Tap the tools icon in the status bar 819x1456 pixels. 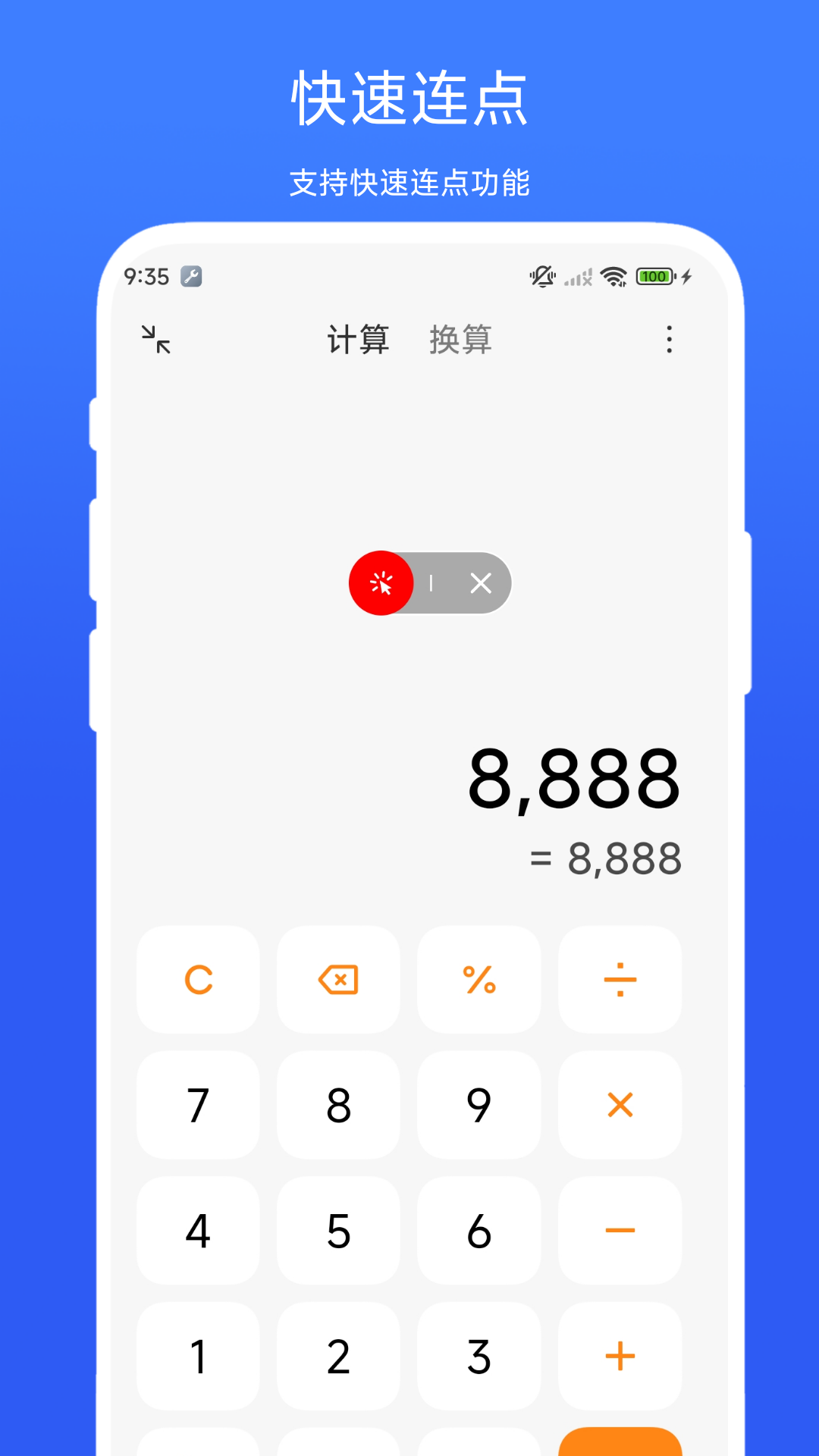(x=191, y=276)
